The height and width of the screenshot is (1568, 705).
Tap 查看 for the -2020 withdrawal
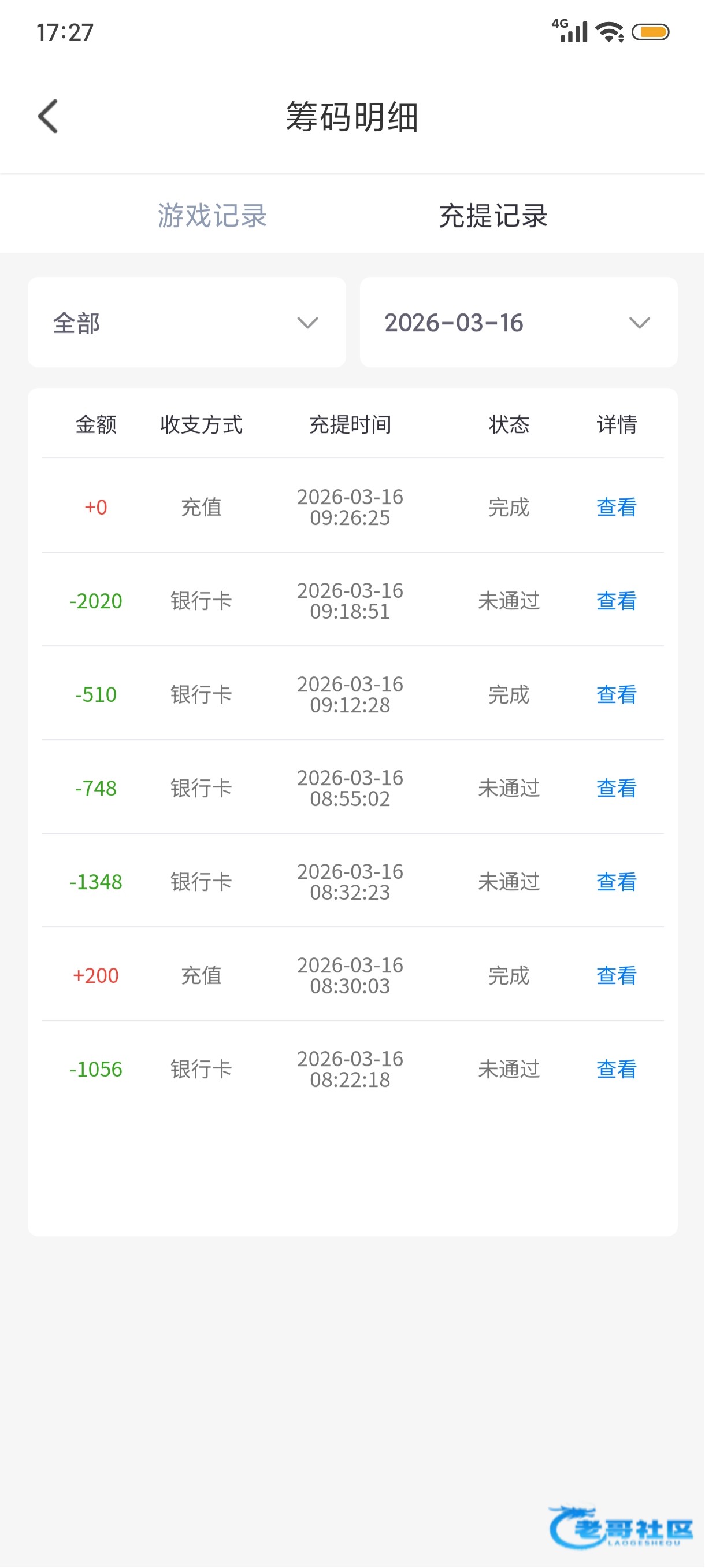(x=616, y=601)
